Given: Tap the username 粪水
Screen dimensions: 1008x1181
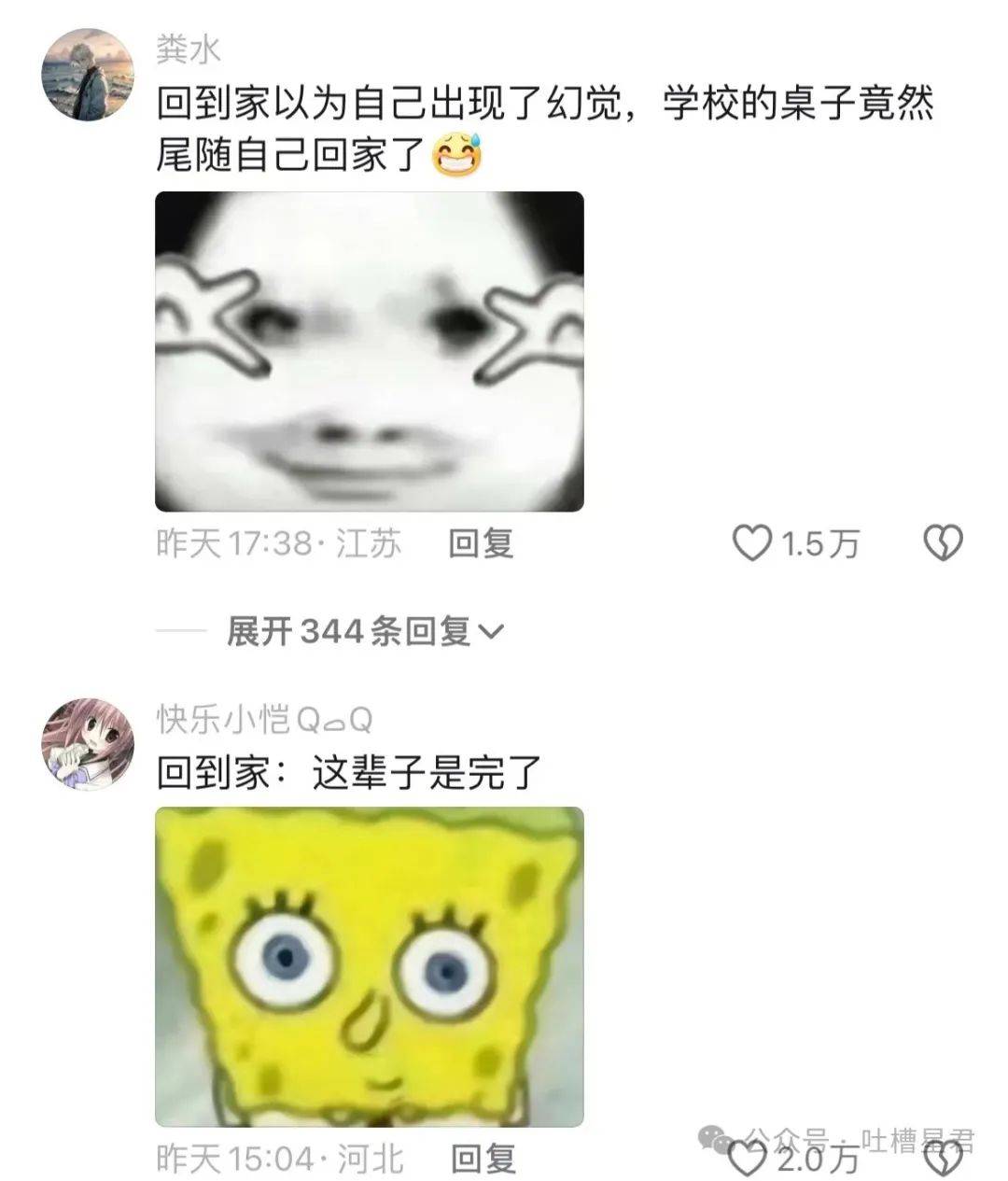Looking at the screenshot, I should (189, 49).
